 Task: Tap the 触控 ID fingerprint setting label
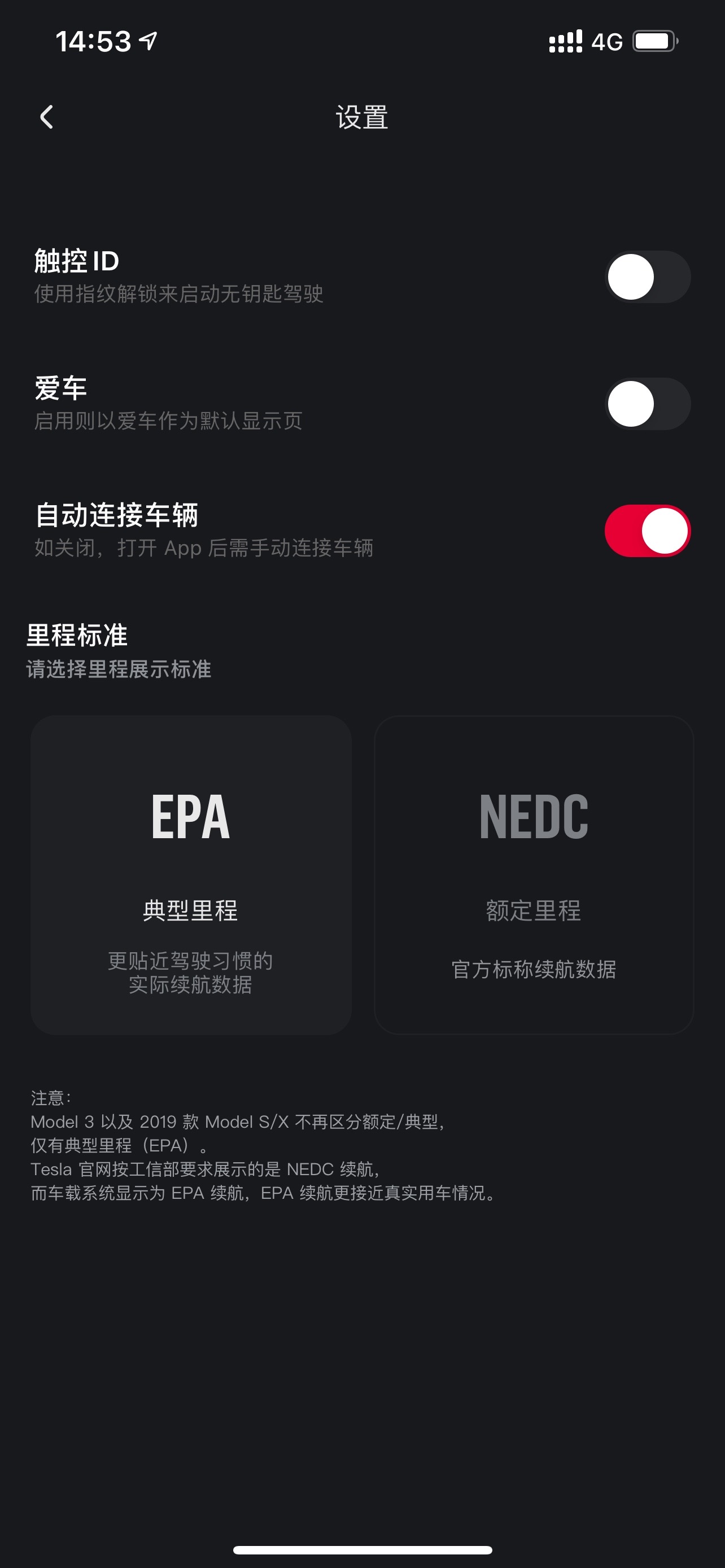tap(76, 261)
